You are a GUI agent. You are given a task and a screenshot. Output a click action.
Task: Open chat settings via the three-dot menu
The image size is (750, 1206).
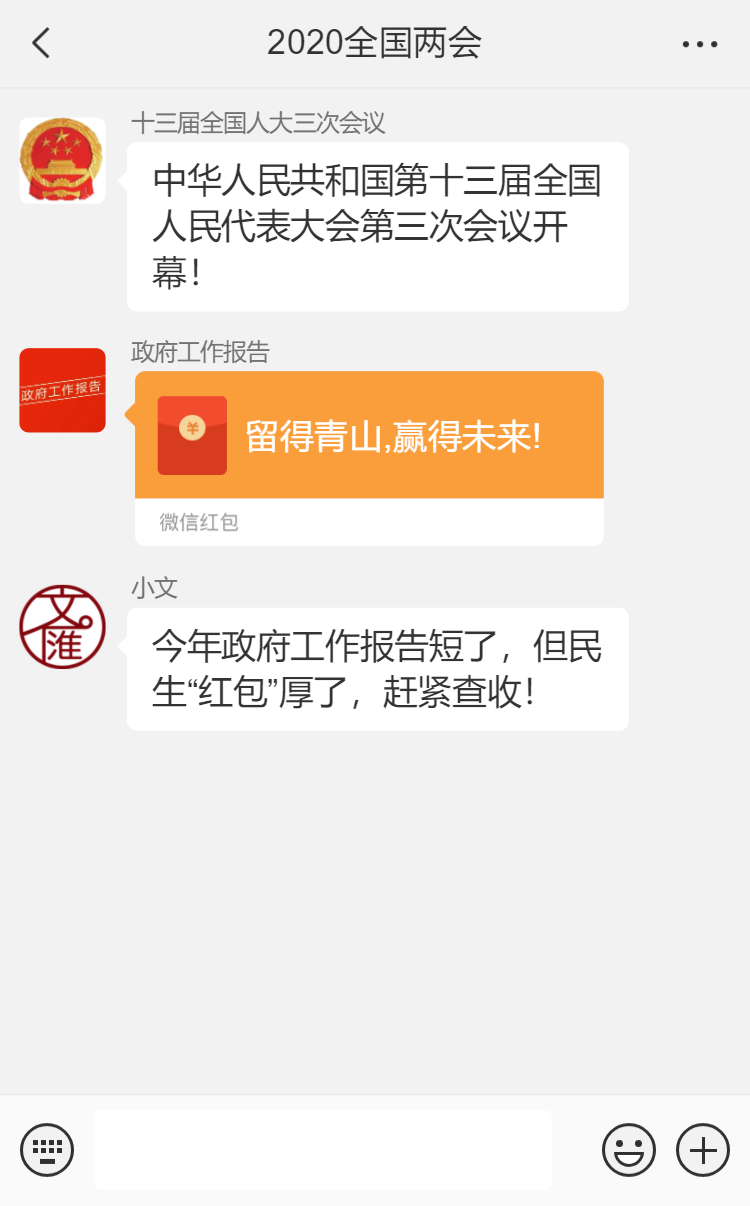coord(699,43)
